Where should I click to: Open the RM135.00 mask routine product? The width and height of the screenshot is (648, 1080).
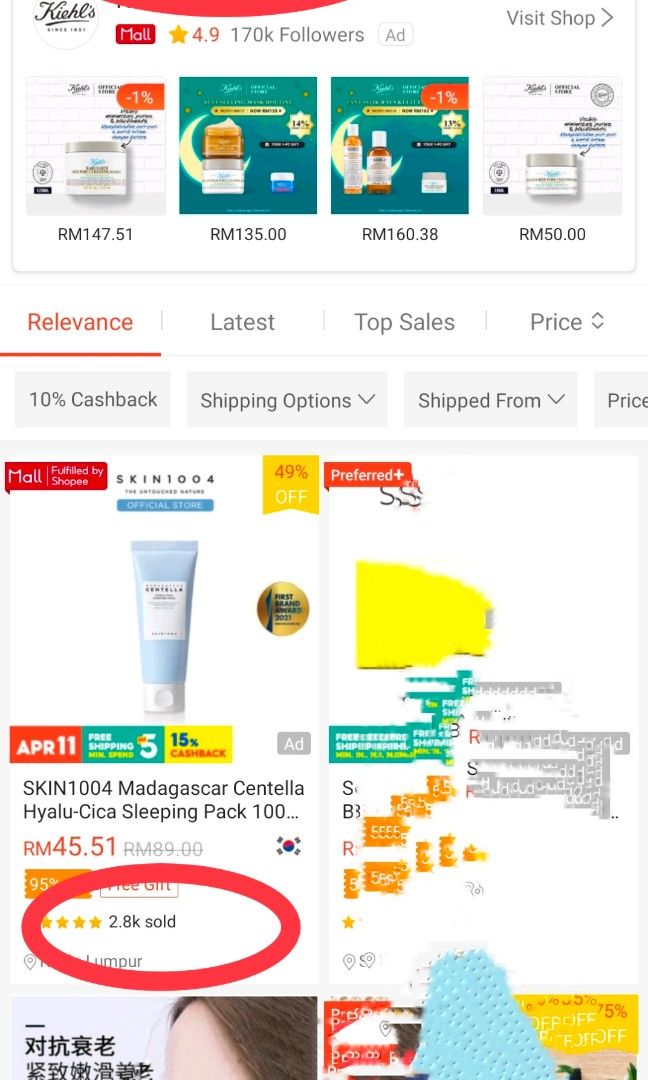tap(248, 146)
